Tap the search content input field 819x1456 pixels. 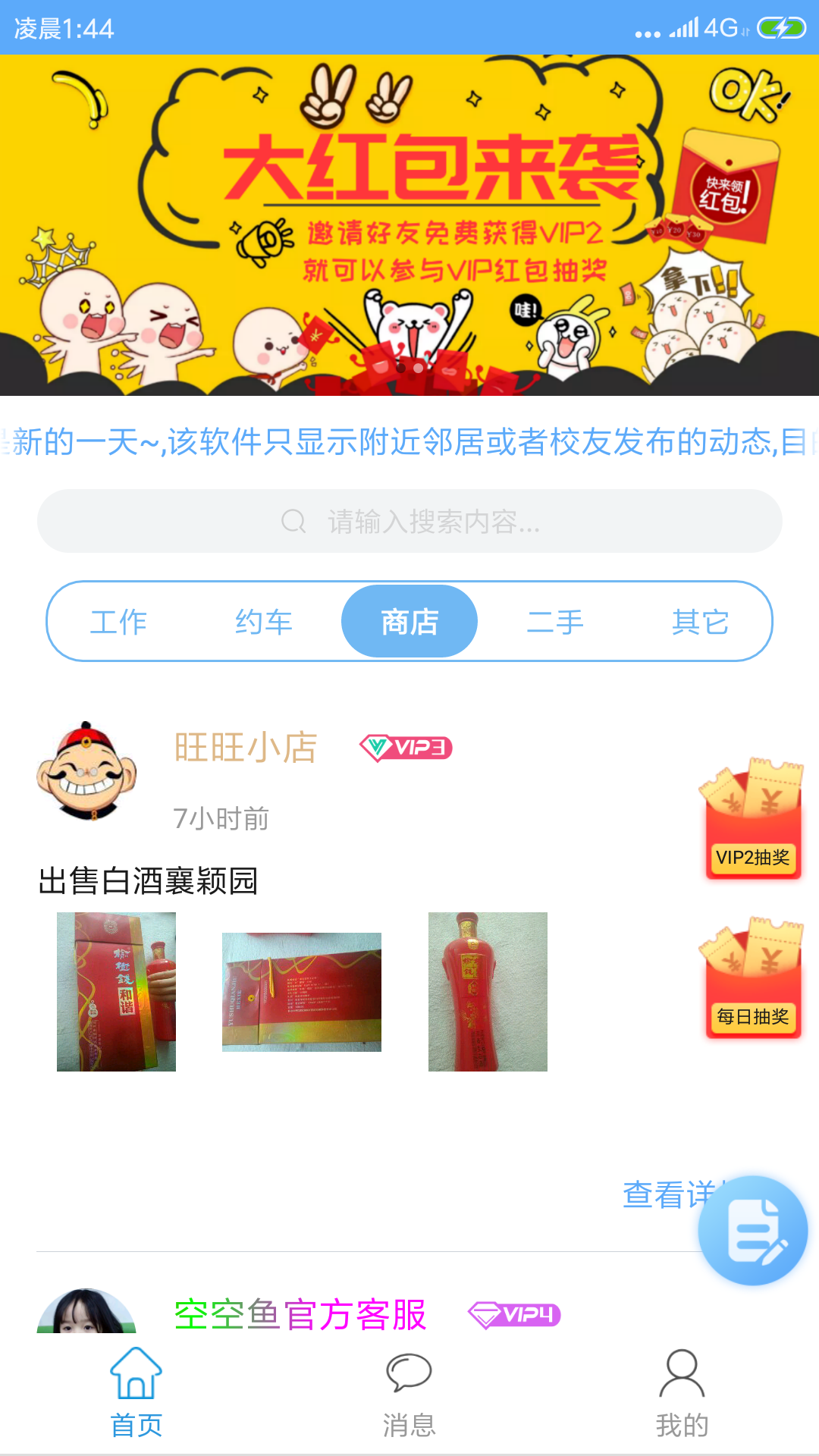409,522
